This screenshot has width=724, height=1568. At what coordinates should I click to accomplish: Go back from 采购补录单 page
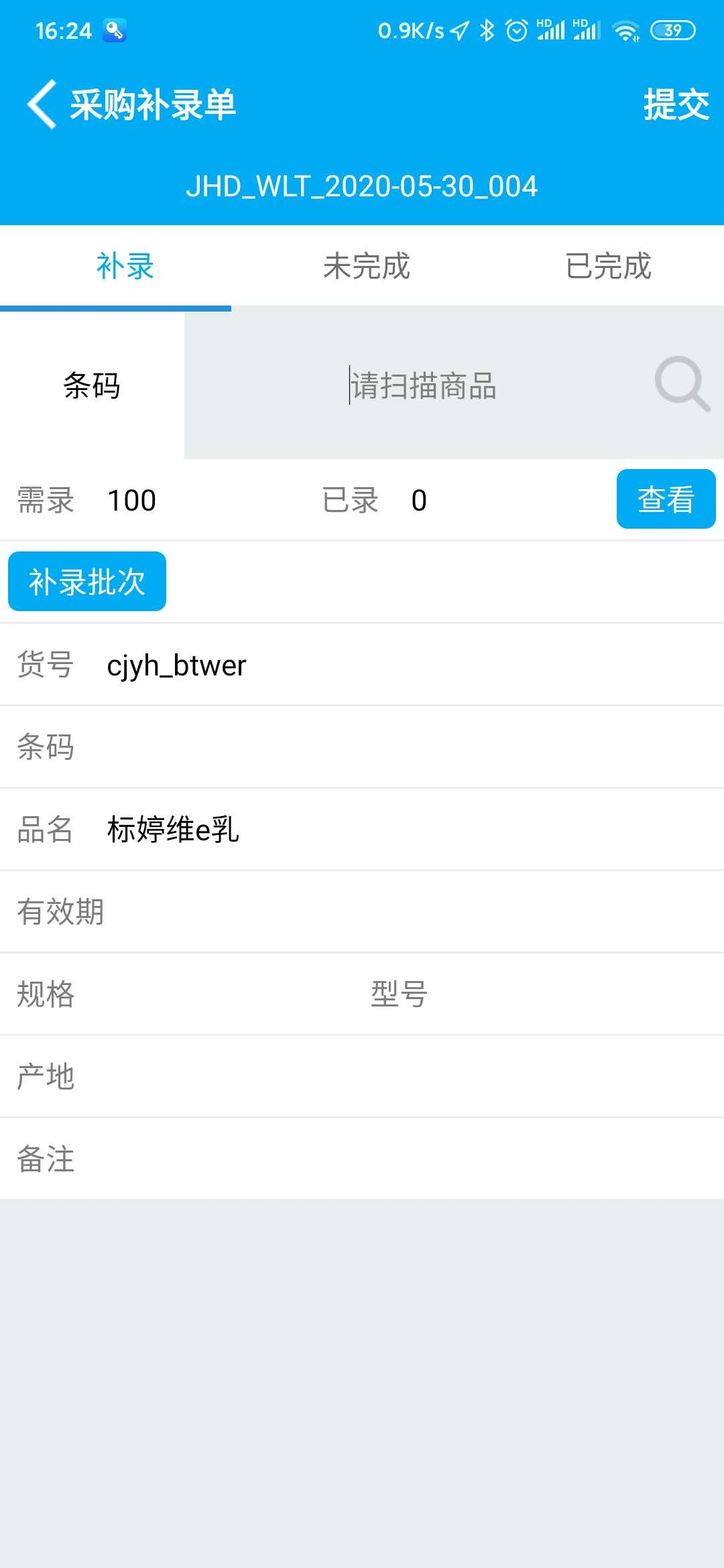(x=42, y=105)
